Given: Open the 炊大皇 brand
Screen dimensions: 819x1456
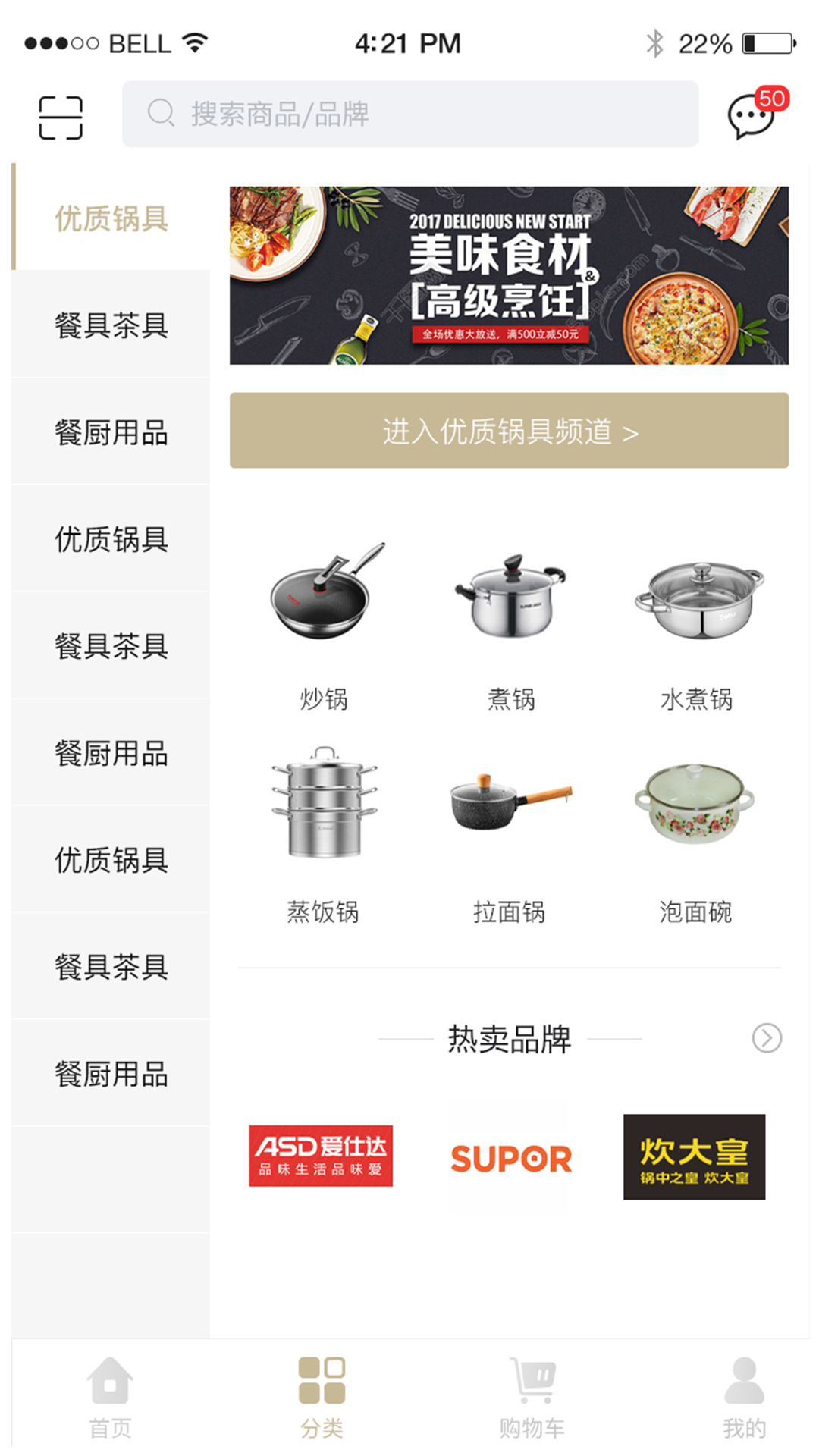Looking at the screenshot, I should [x=694, y=1156].
